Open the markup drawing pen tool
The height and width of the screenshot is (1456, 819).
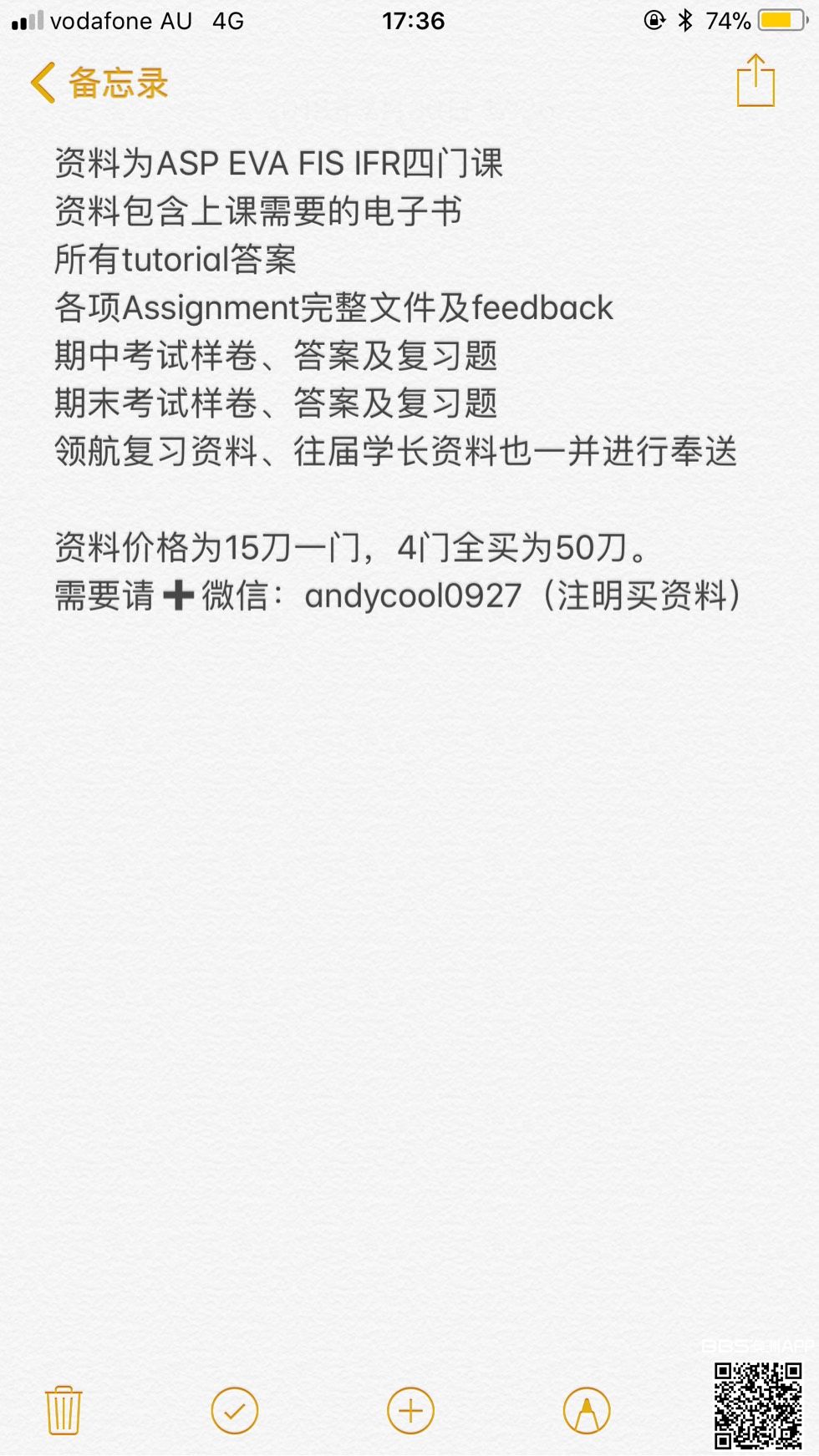587,1410
